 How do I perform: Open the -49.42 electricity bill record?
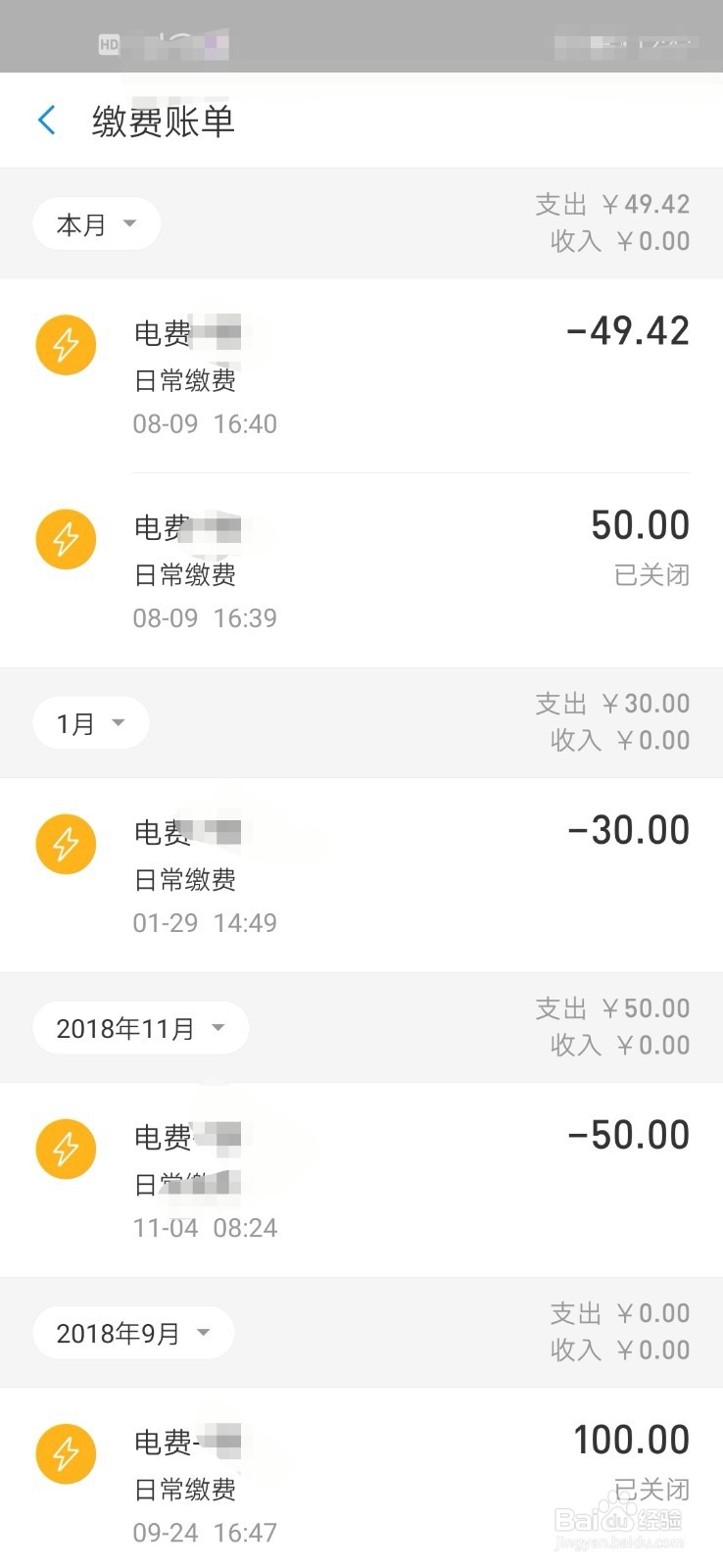pos(361,376)
